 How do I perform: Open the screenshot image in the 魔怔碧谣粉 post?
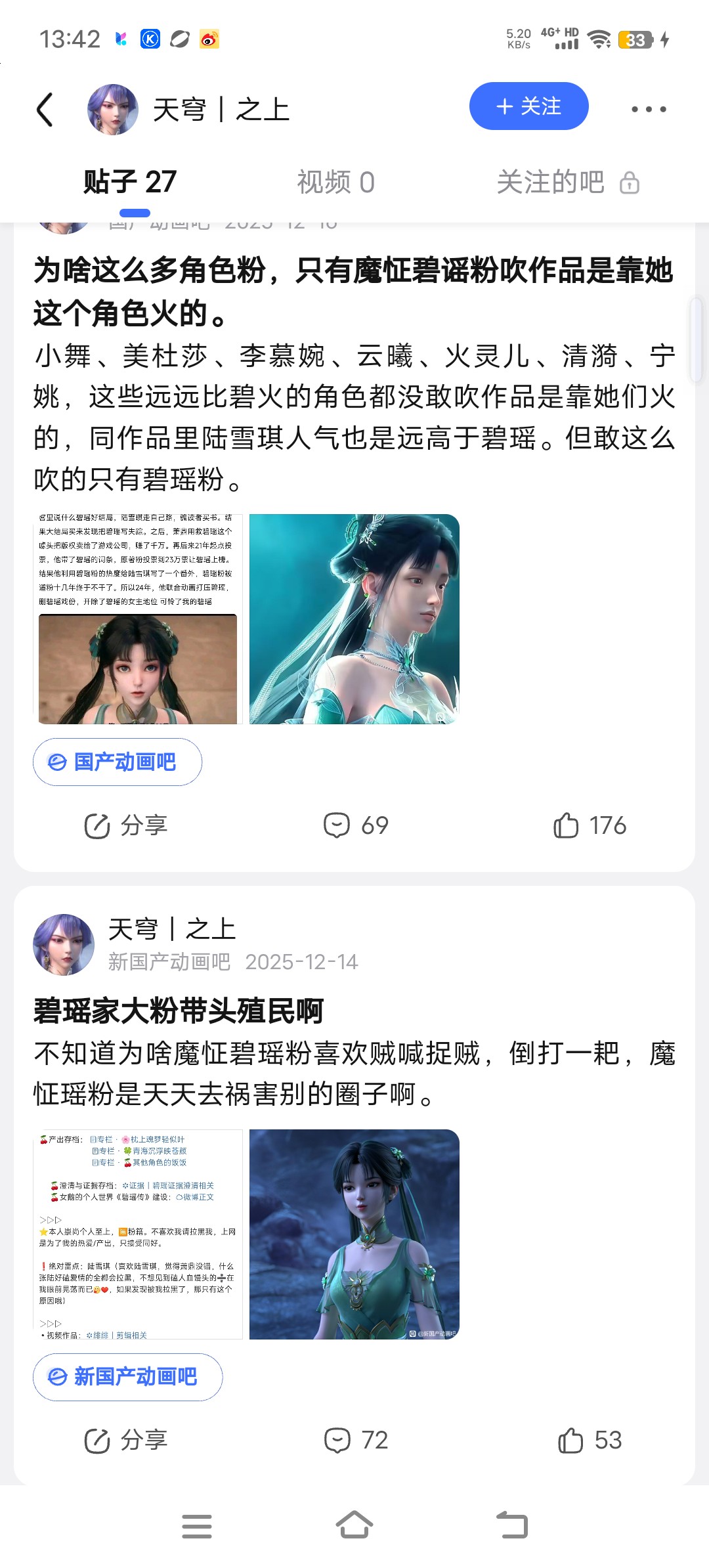click(x=138, y=619)
